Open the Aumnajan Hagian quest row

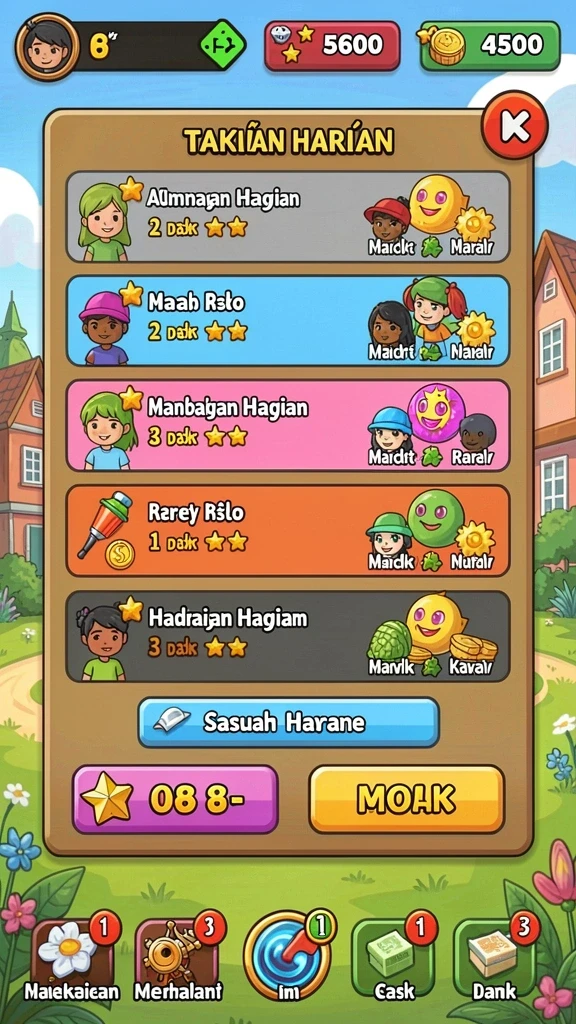288,217
